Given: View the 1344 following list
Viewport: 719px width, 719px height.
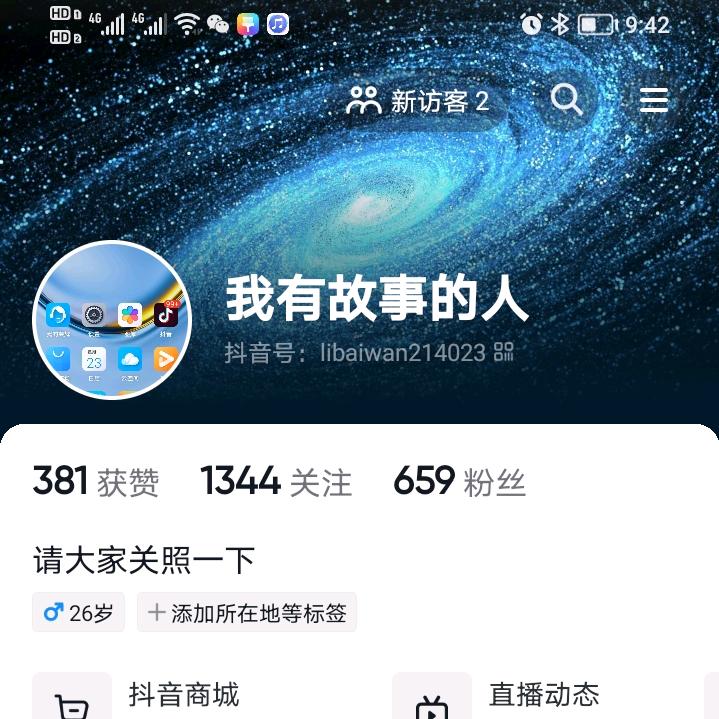Looking at the screenshot, I should [276, 482].
